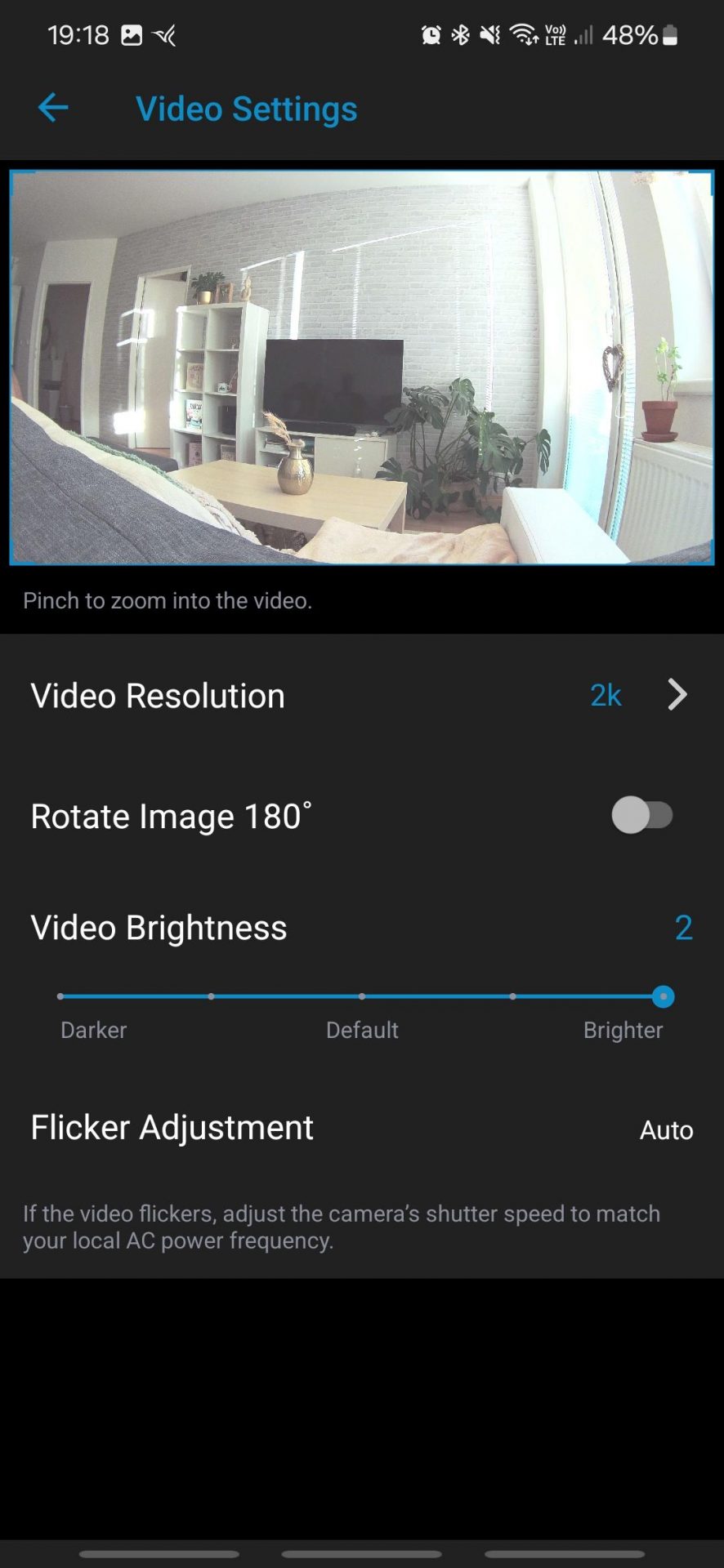
Task: Tap the camera video preview
Action: tap(362, 367)
